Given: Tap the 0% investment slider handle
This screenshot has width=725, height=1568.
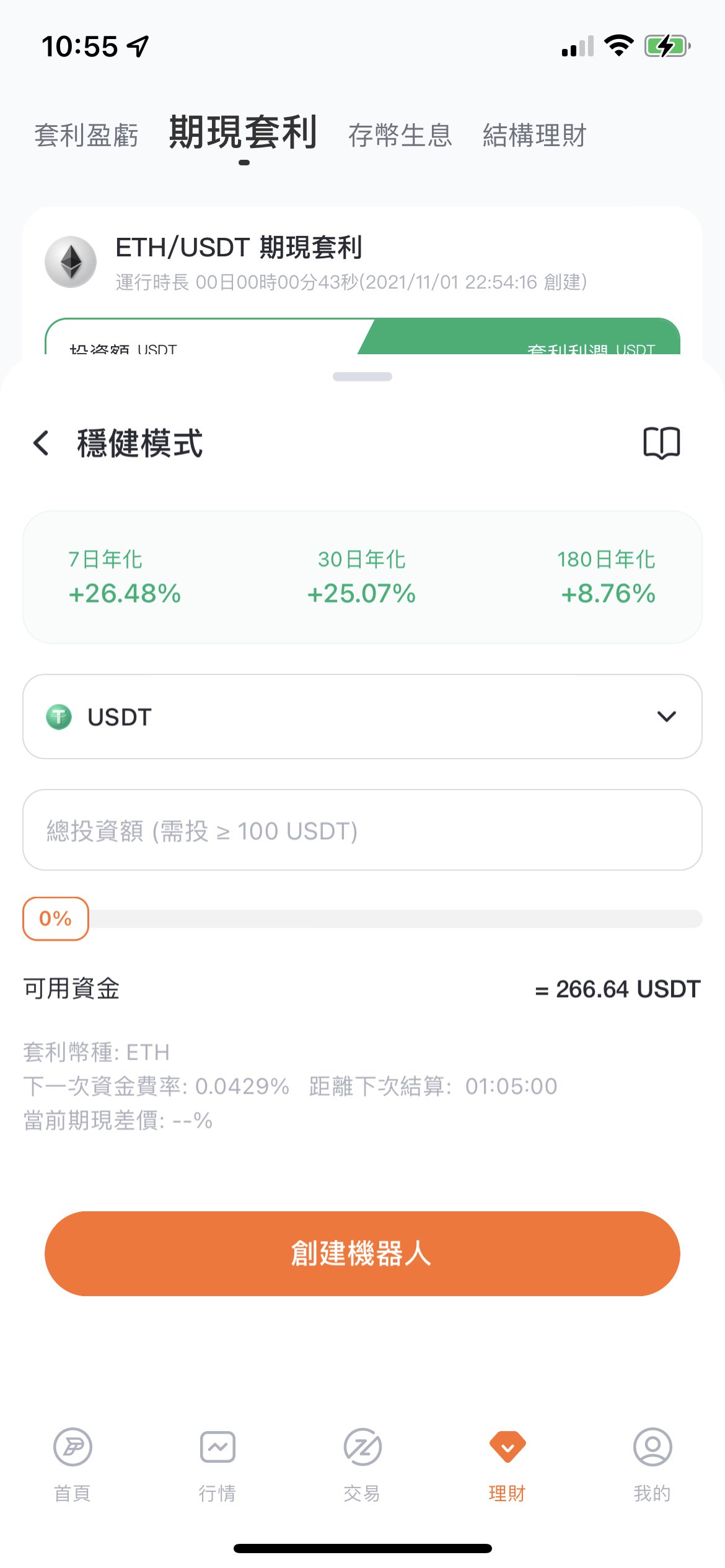Looking at the screenshot, I should point(56,918).
